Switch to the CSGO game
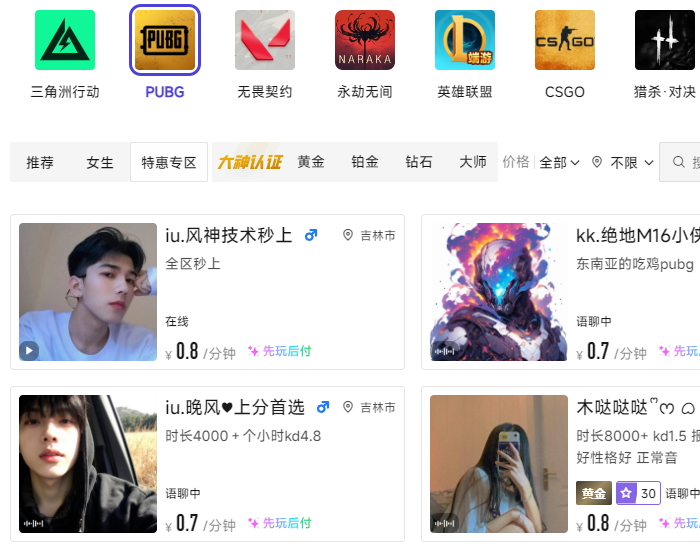 565,40
